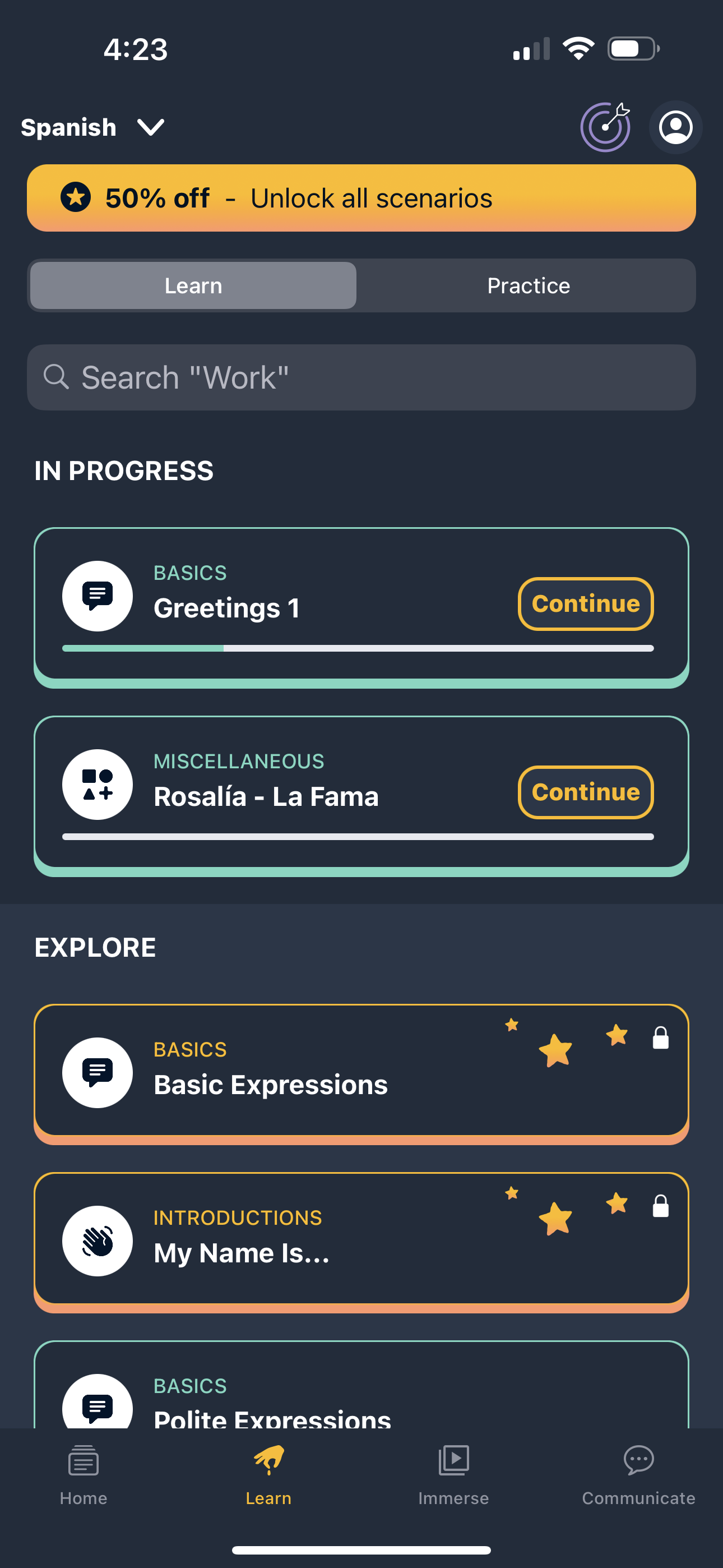Open the Spanish language dropdown

tap(69, 127)
